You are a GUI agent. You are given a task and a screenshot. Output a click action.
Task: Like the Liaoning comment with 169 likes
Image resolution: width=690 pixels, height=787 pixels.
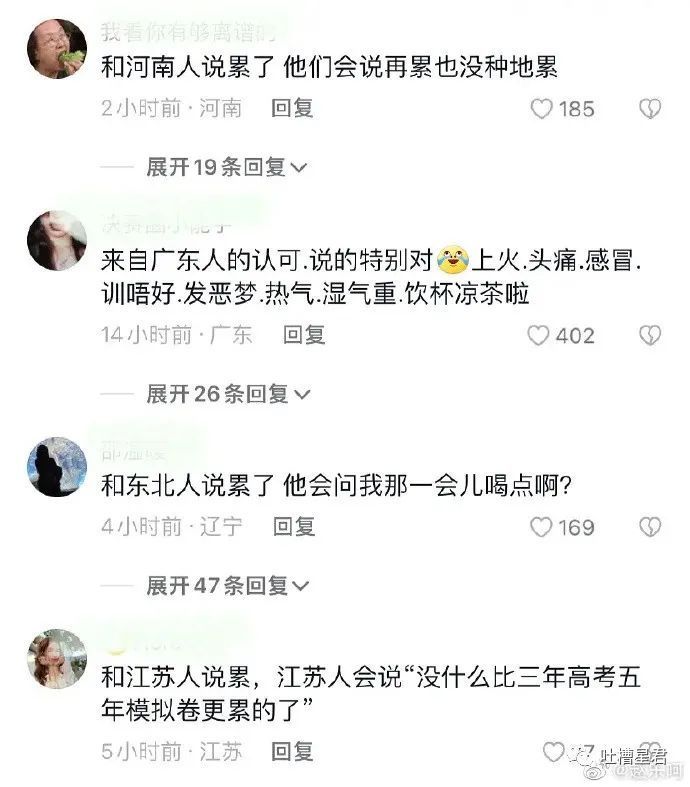click(541, 527)
